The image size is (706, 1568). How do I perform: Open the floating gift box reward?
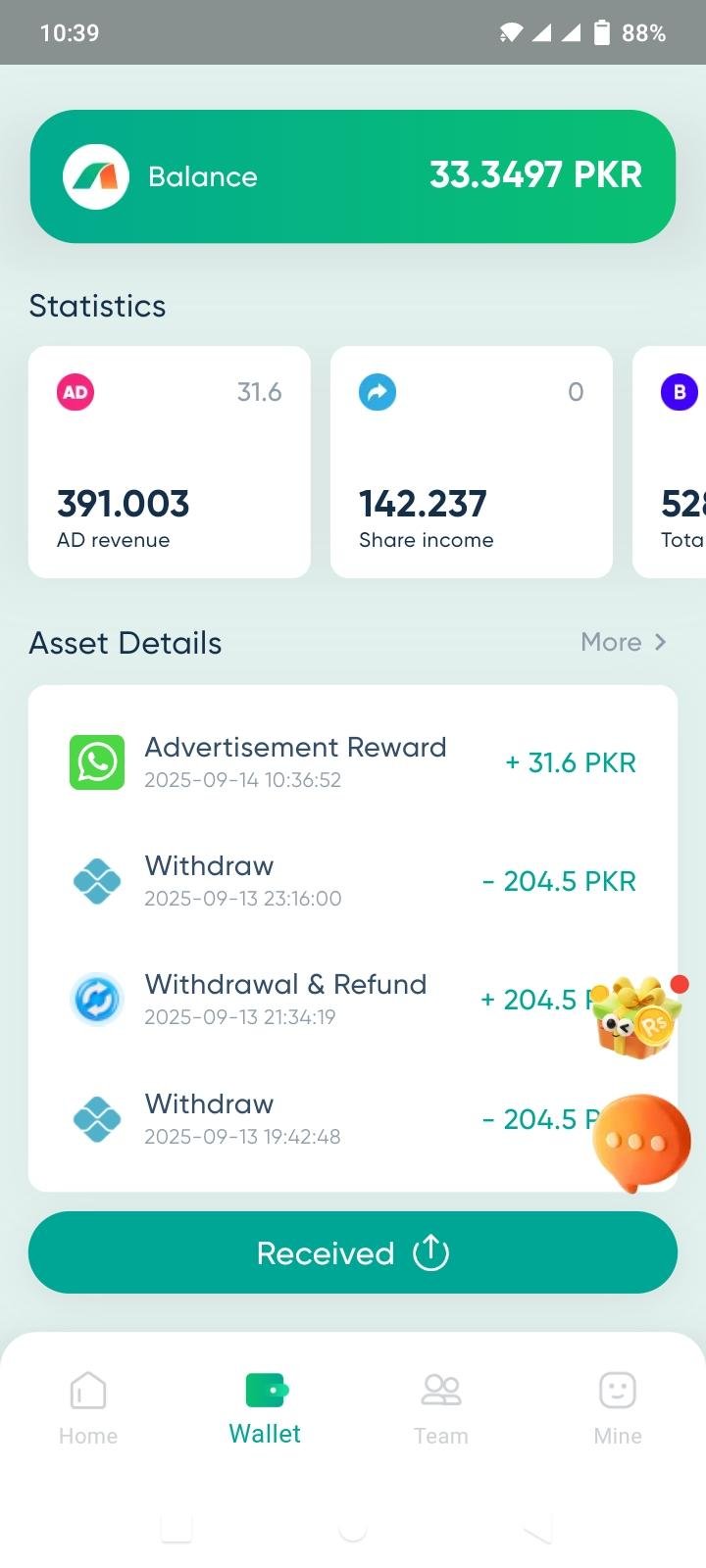[637, 1017]
